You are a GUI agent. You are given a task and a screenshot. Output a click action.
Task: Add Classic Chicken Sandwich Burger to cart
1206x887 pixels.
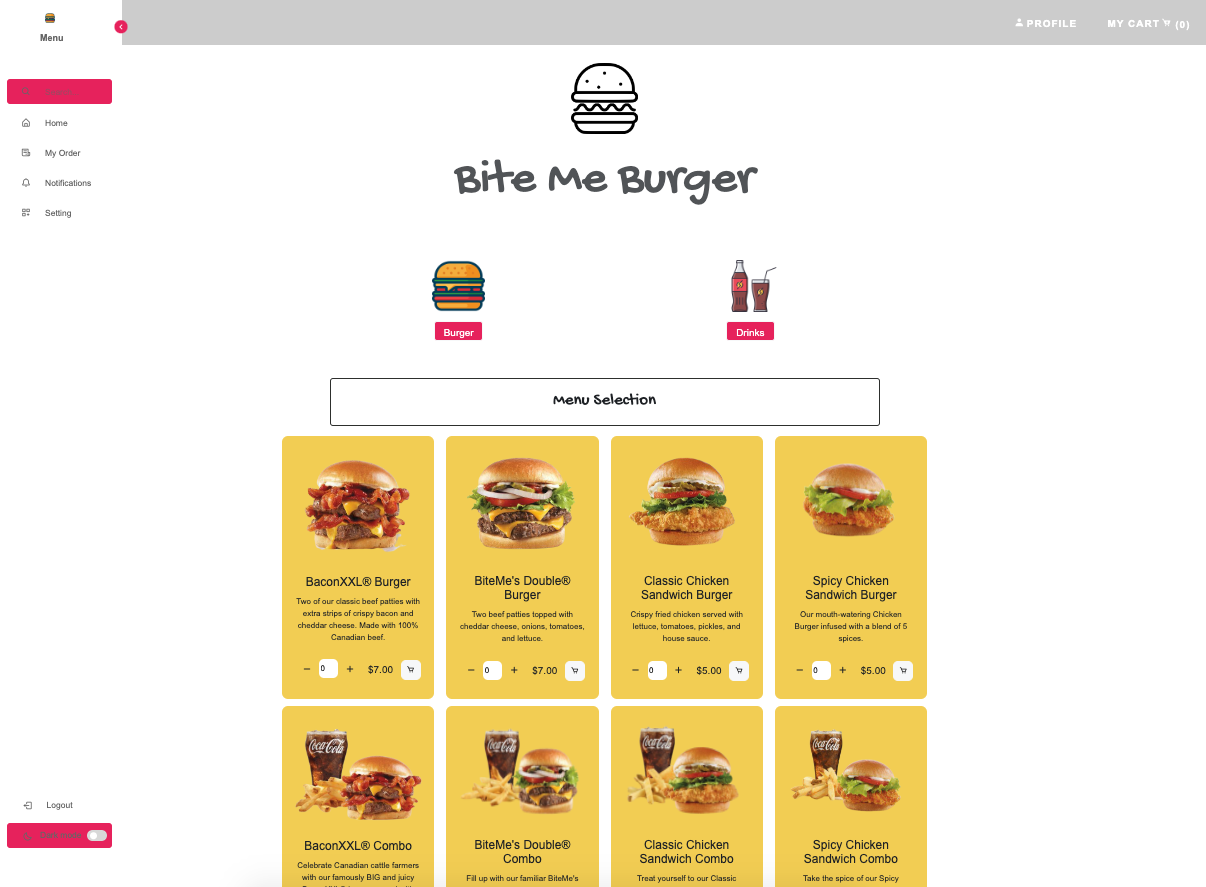click(739, 671)
